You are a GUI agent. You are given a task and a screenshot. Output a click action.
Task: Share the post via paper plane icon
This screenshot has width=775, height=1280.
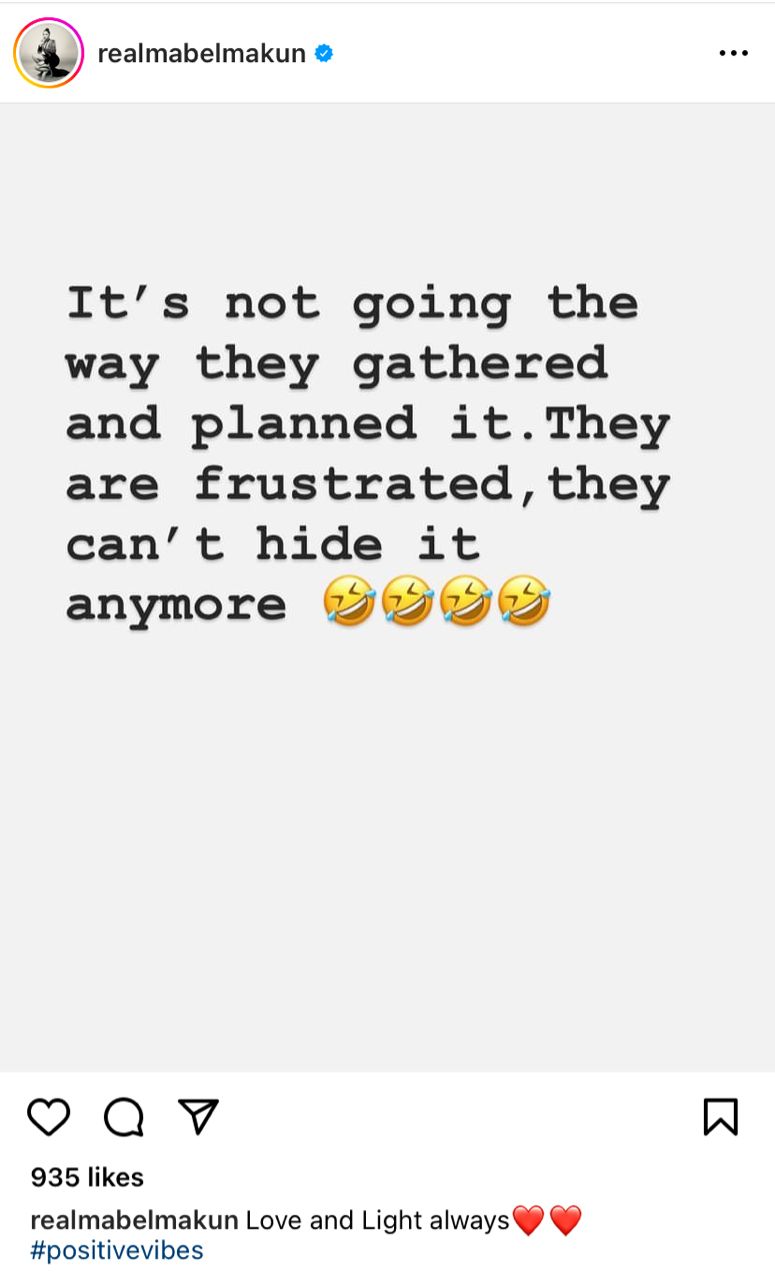(x=198, y=1116)
